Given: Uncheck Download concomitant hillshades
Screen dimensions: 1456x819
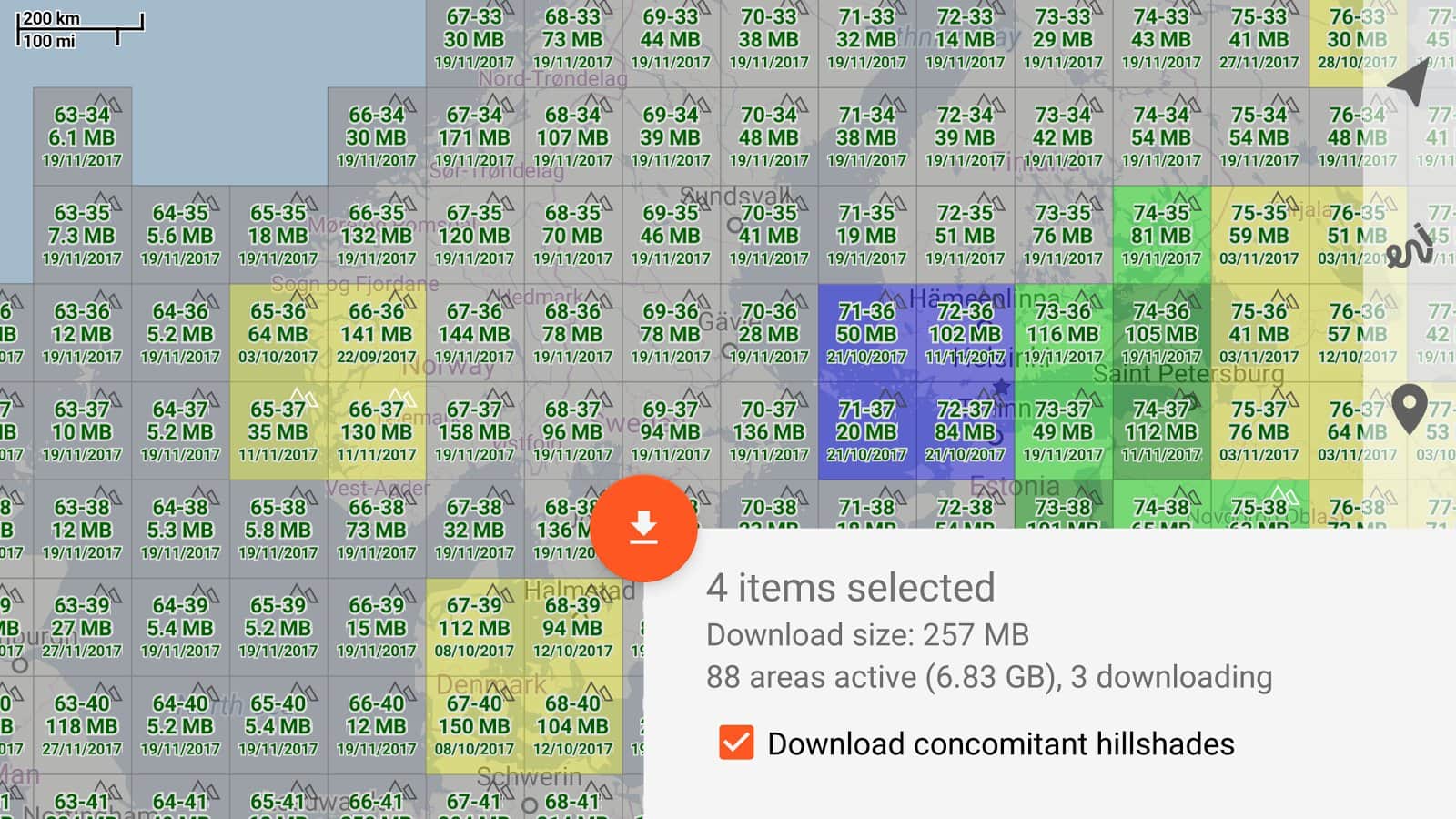Looking at the screenshot, I should coord(736,743).
